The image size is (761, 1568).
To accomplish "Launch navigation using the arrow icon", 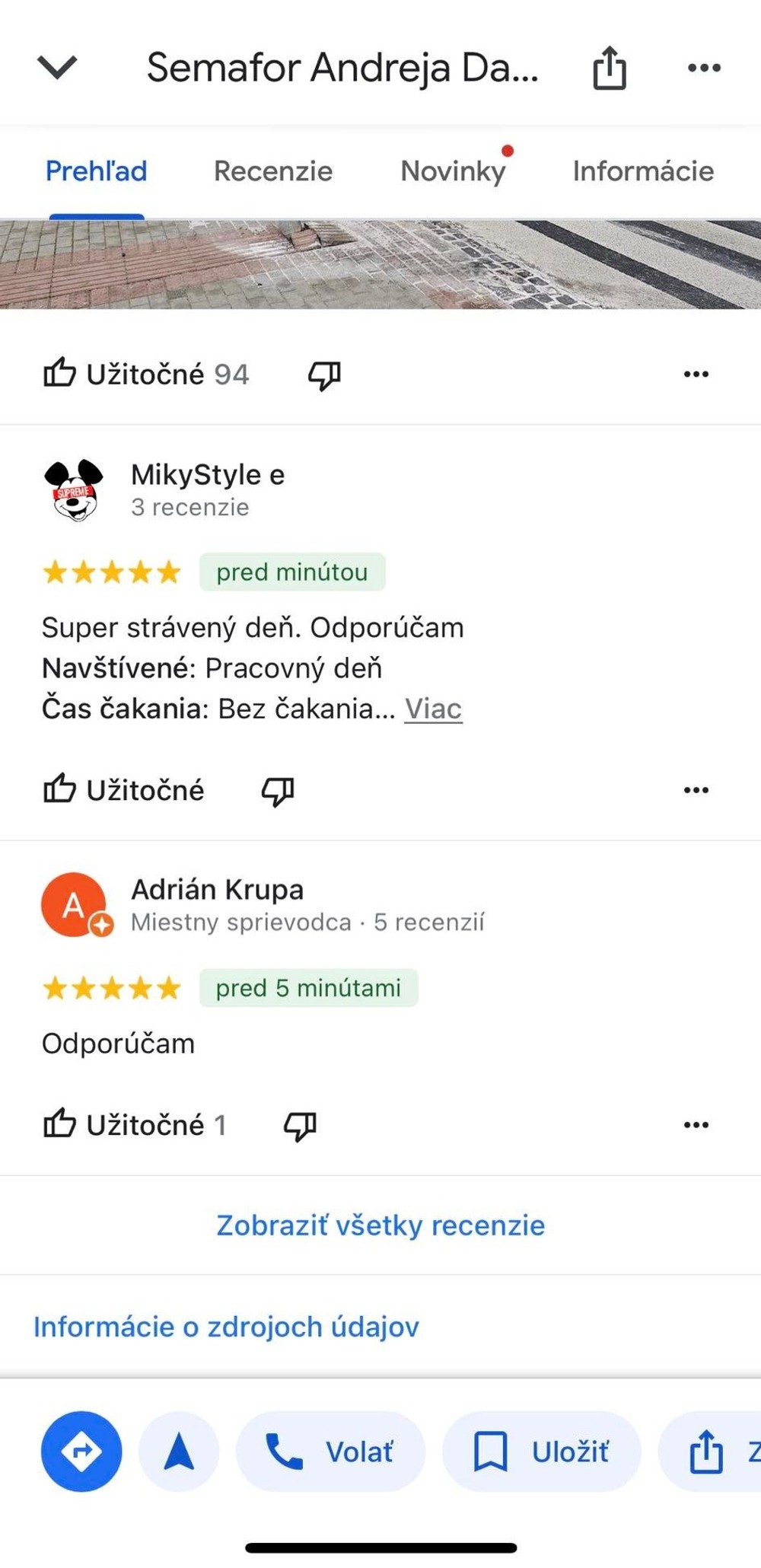I will pos(179,1451).
